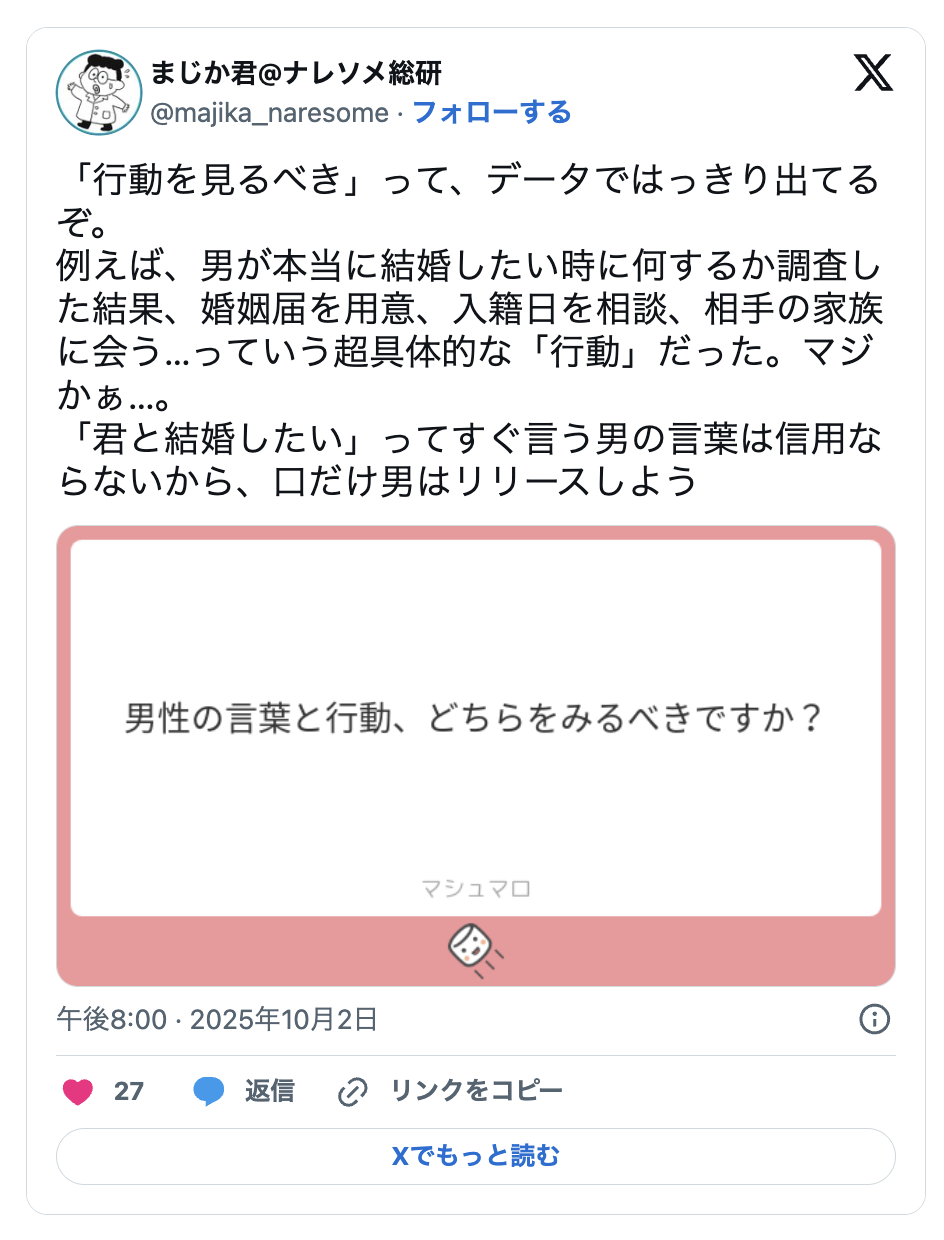Tap リンクをコピー to copy the link

[x=451, y=1091]
